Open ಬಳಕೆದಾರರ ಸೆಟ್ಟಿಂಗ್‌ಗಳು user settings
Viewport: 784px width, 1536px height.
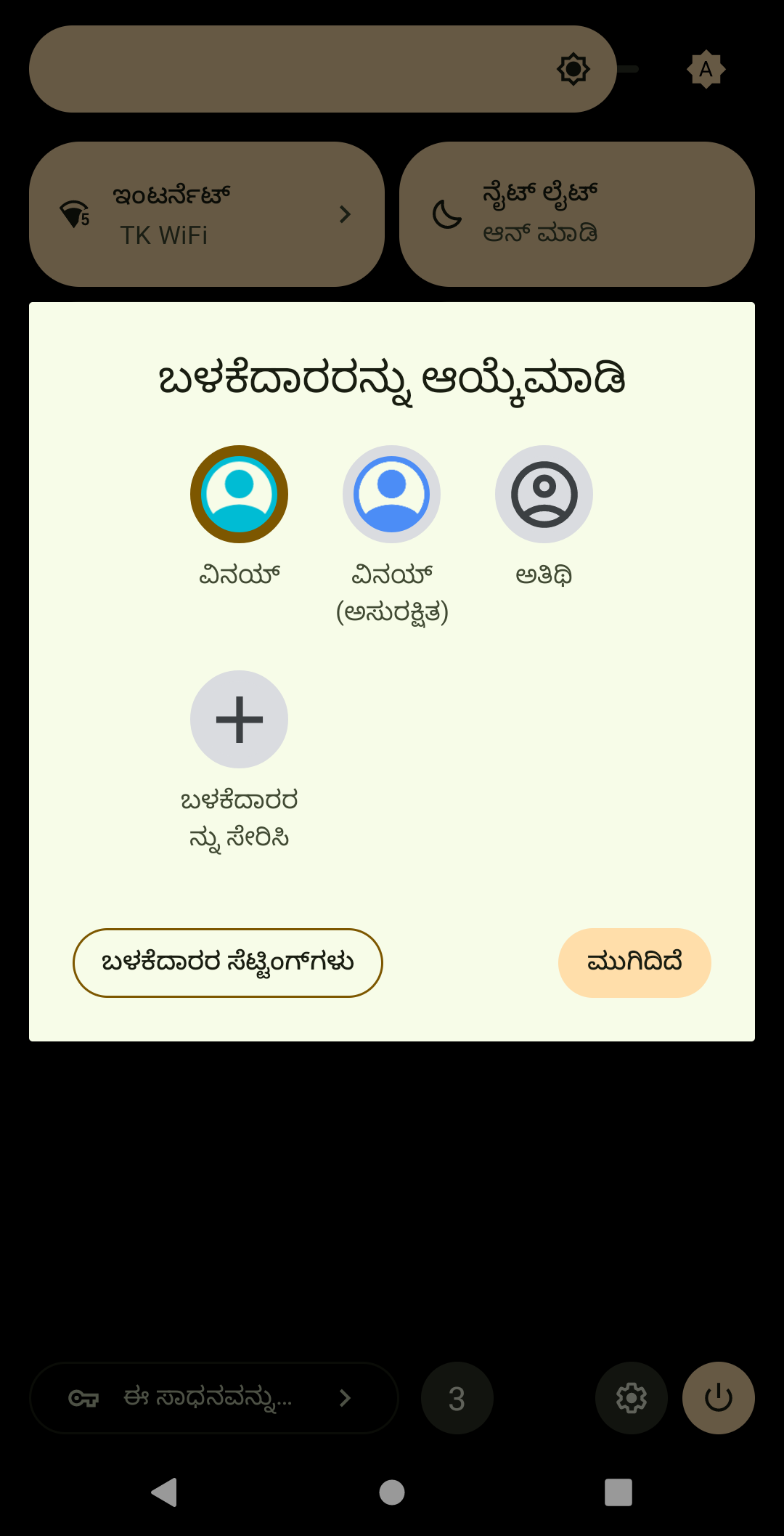[x=227, y=962]
